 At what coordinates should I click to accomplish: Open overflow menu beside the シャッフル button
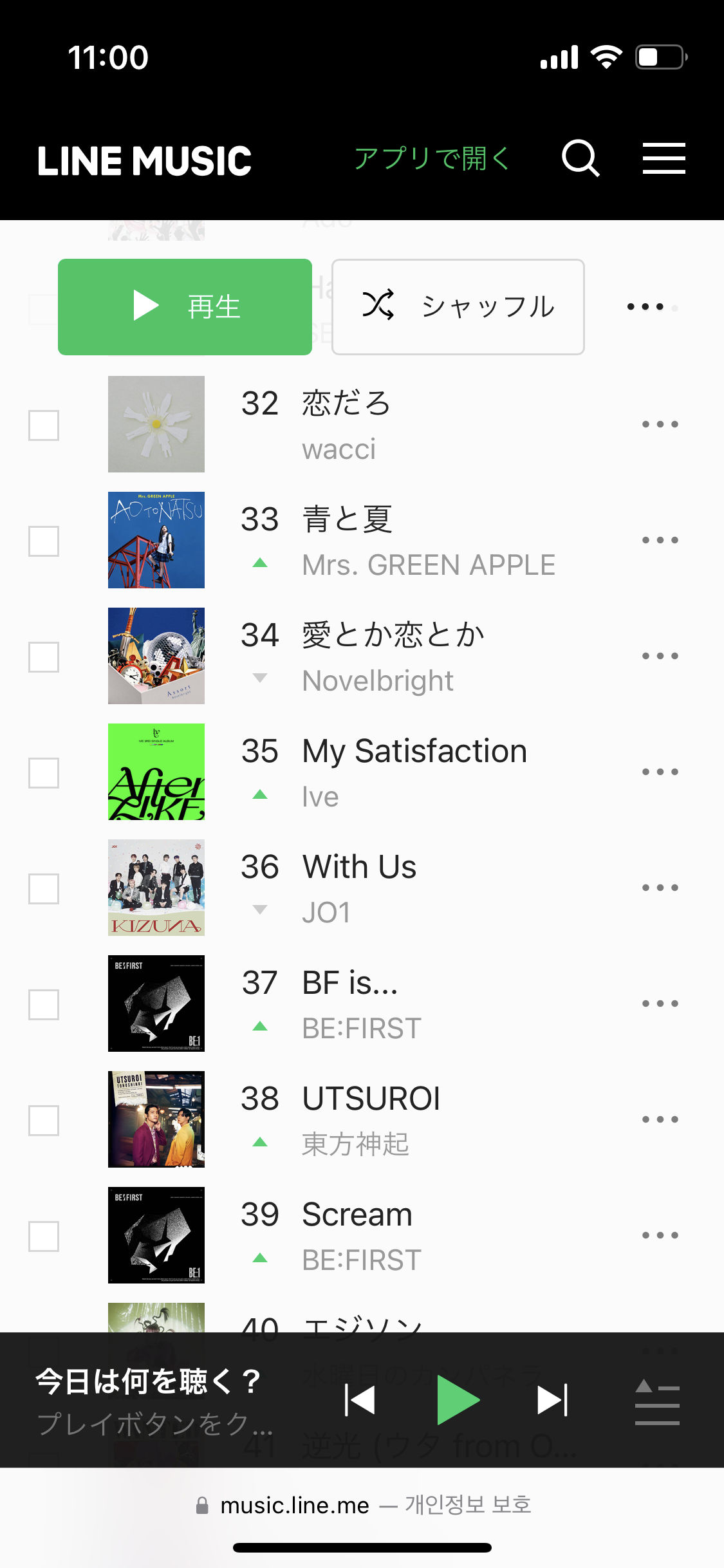645,307
